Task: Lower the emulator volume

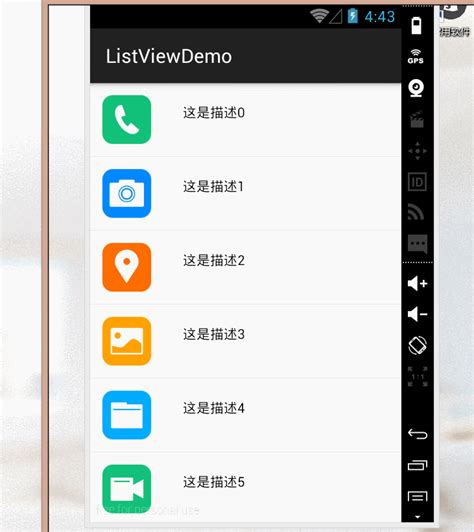Action: point(417,314)
